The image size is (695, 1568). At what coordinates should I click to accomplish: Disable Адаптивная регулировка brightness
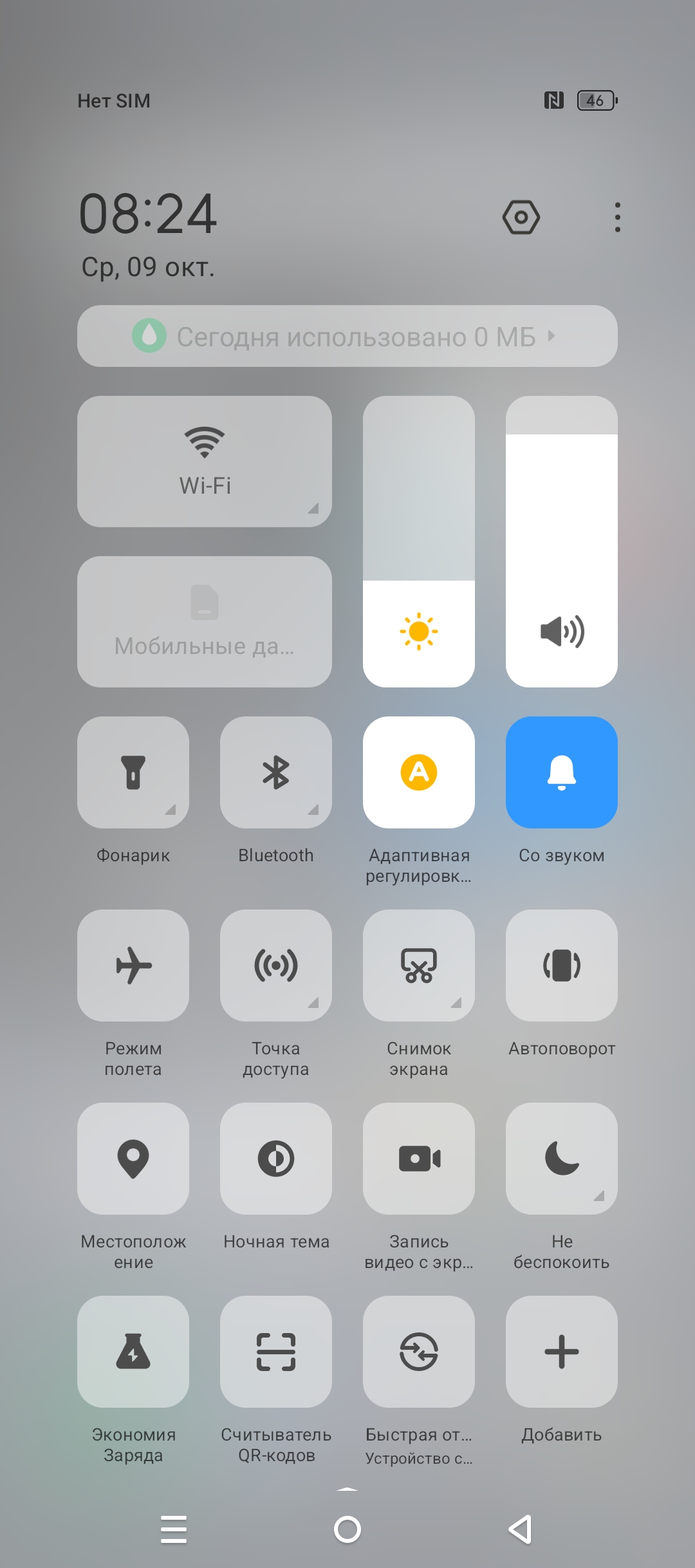[x=419, y=772]
